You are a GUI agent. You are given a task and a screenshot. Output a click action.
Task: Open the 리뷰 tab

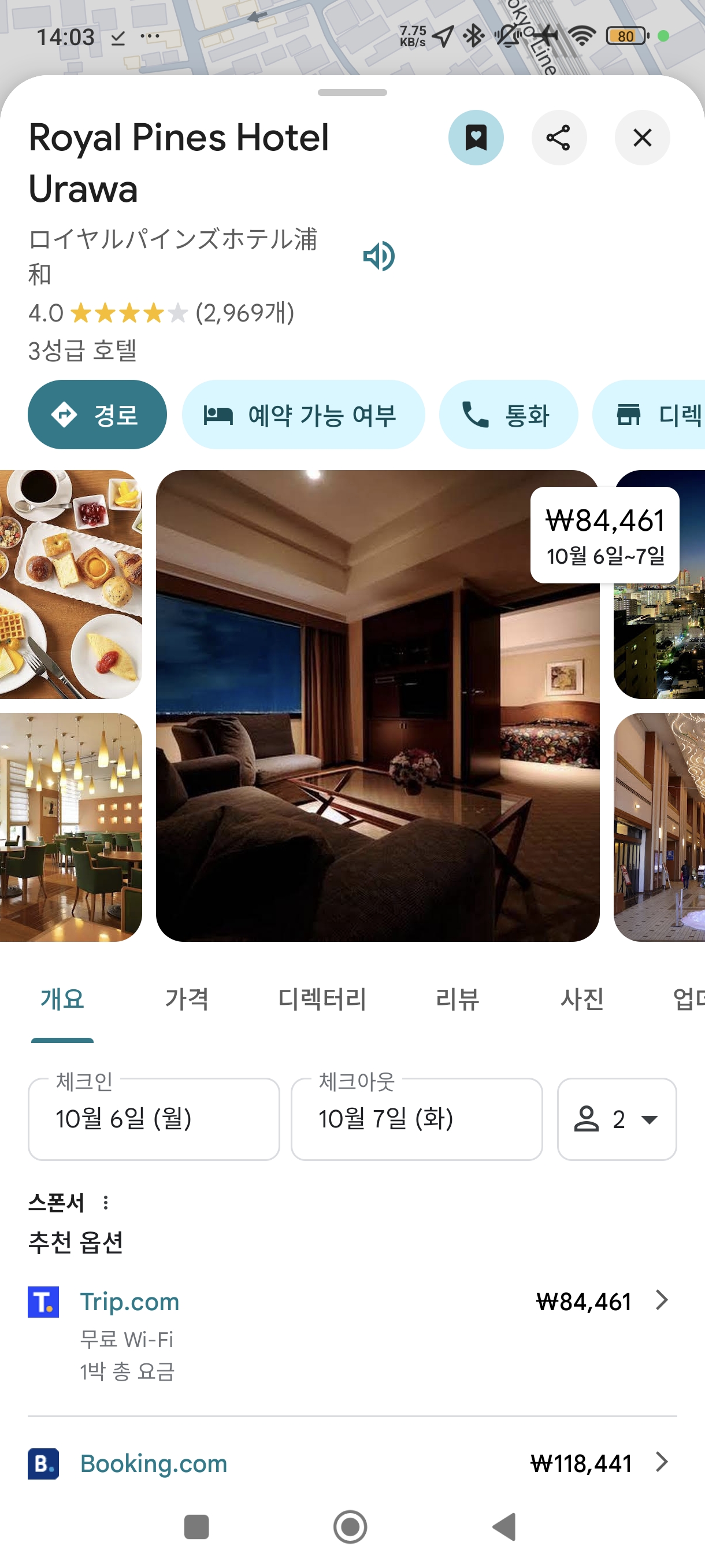[458, 999]
